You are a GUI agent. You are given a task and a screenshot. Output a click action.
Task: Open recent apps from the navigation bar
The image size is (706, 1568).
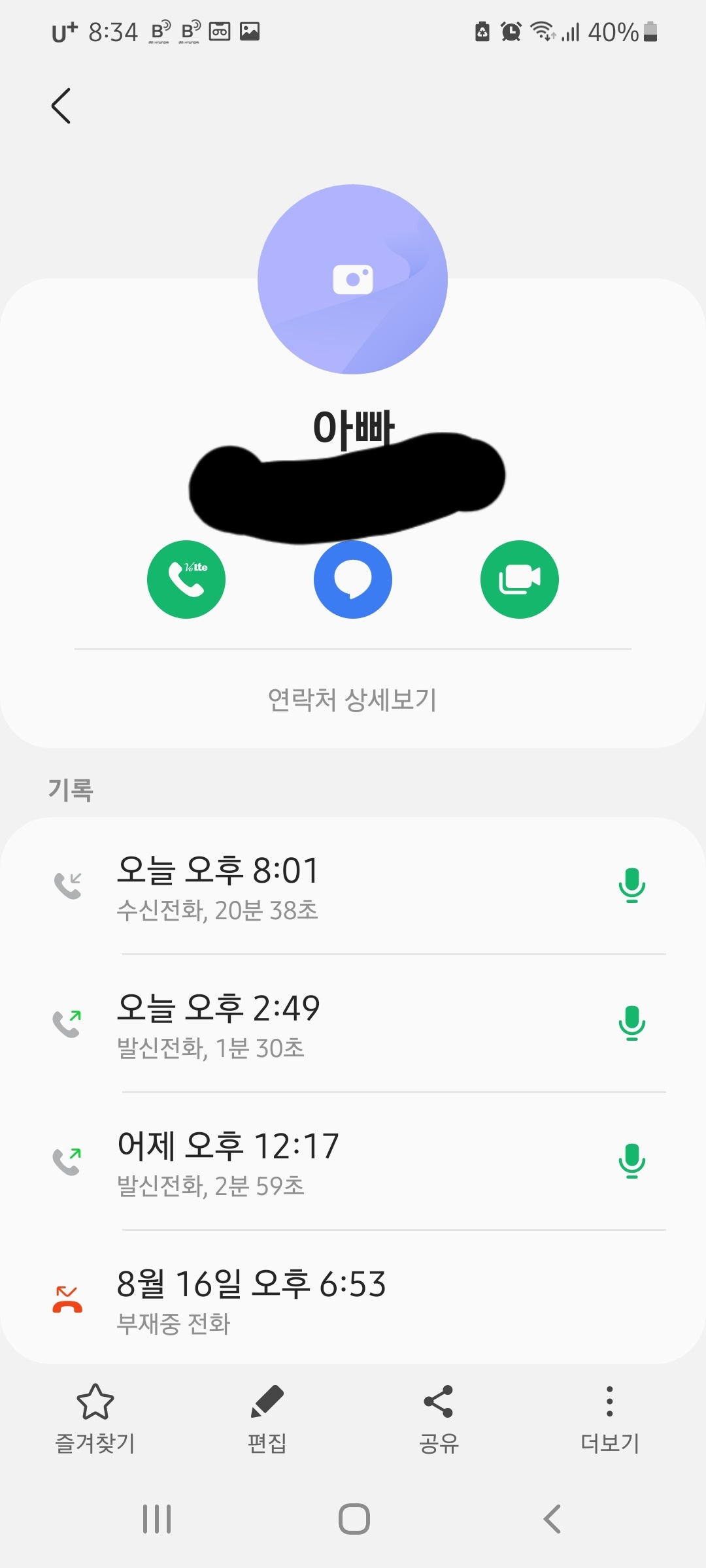(x=157, y=1519)
